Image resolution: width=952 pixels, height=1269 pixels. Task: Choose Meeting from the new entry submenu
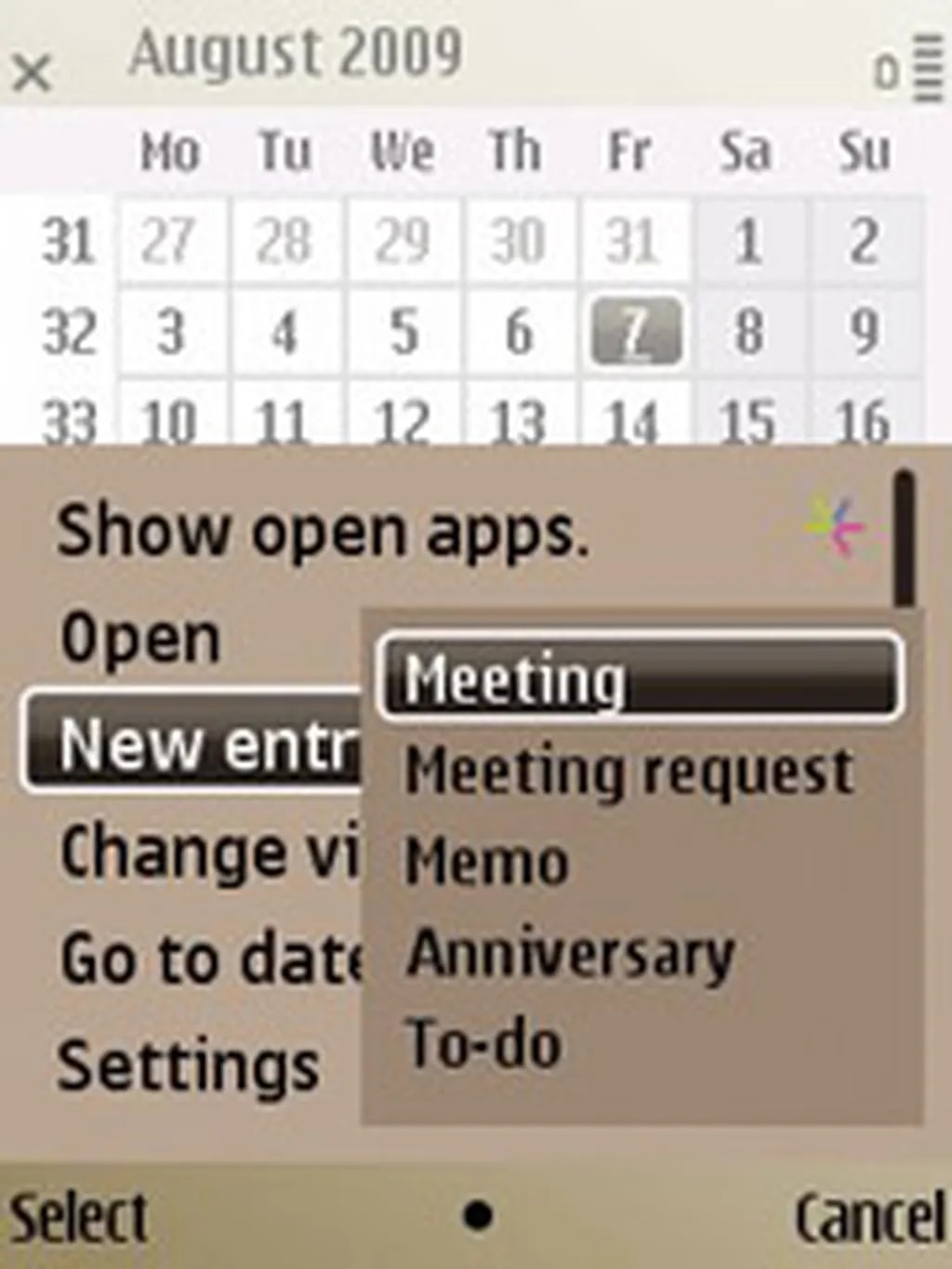640,679
